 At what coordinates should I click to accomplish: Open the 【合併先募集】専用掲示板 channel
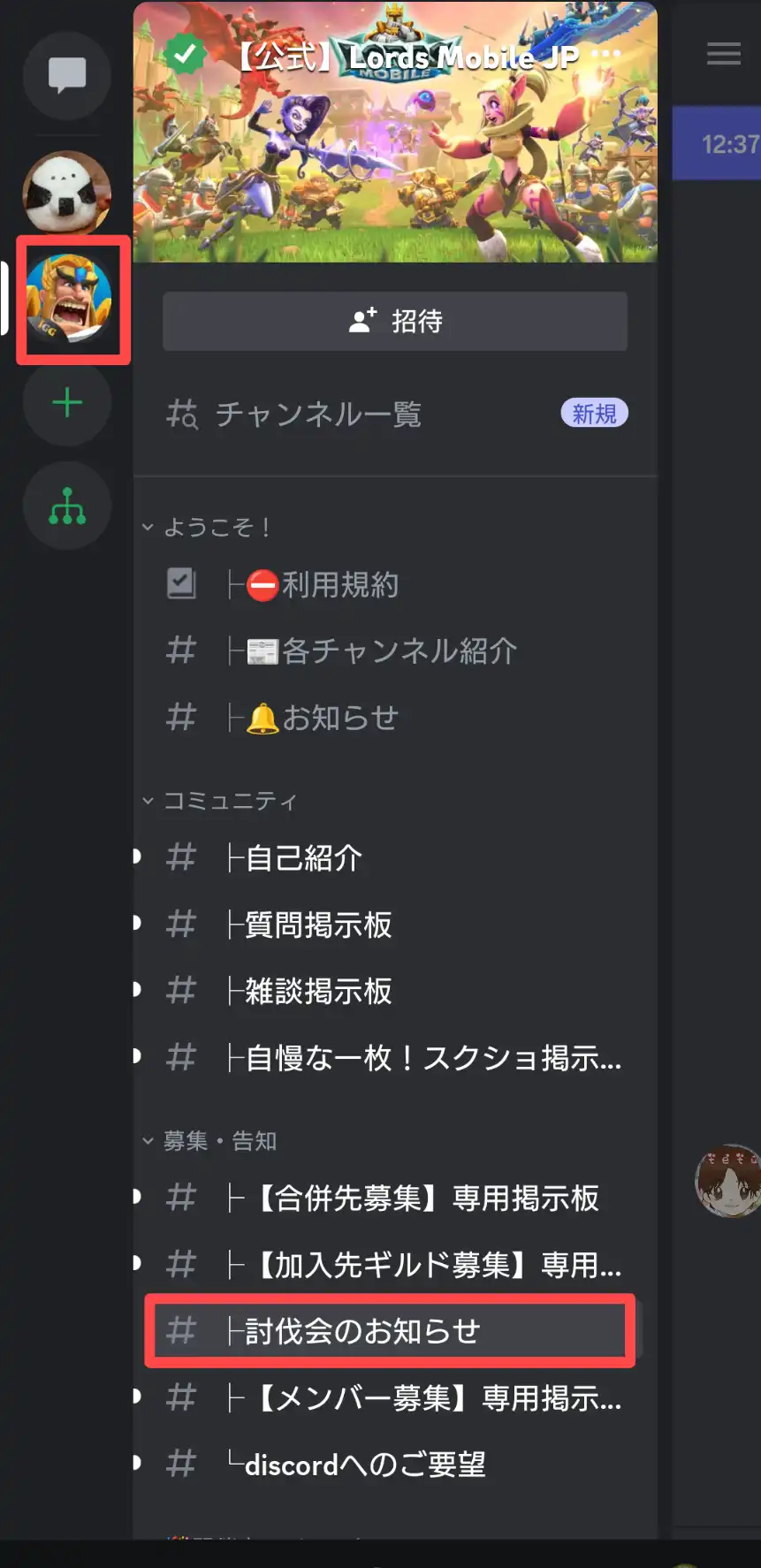click(395, 1199)
